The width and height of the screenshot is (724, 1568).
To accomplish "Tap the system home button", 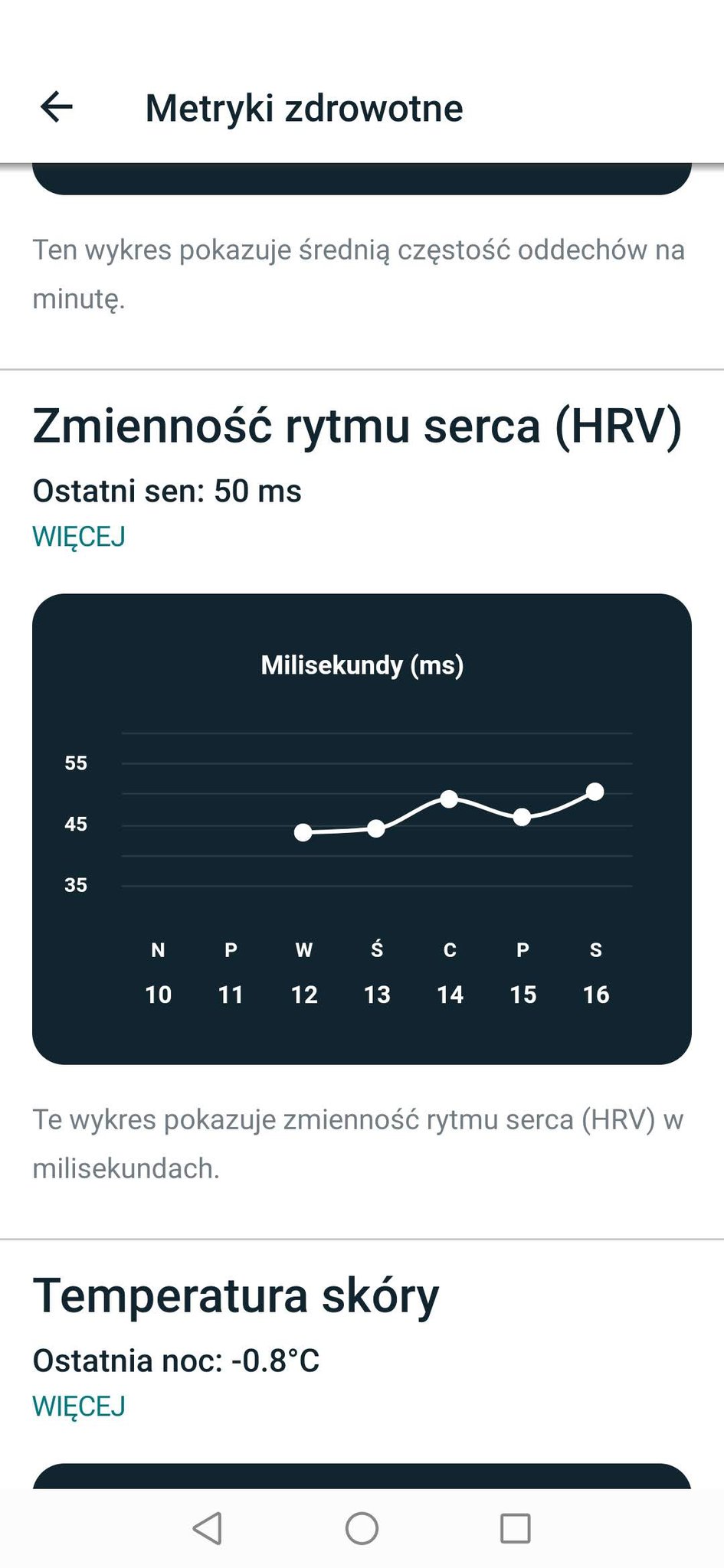I will coord(362,1528).
